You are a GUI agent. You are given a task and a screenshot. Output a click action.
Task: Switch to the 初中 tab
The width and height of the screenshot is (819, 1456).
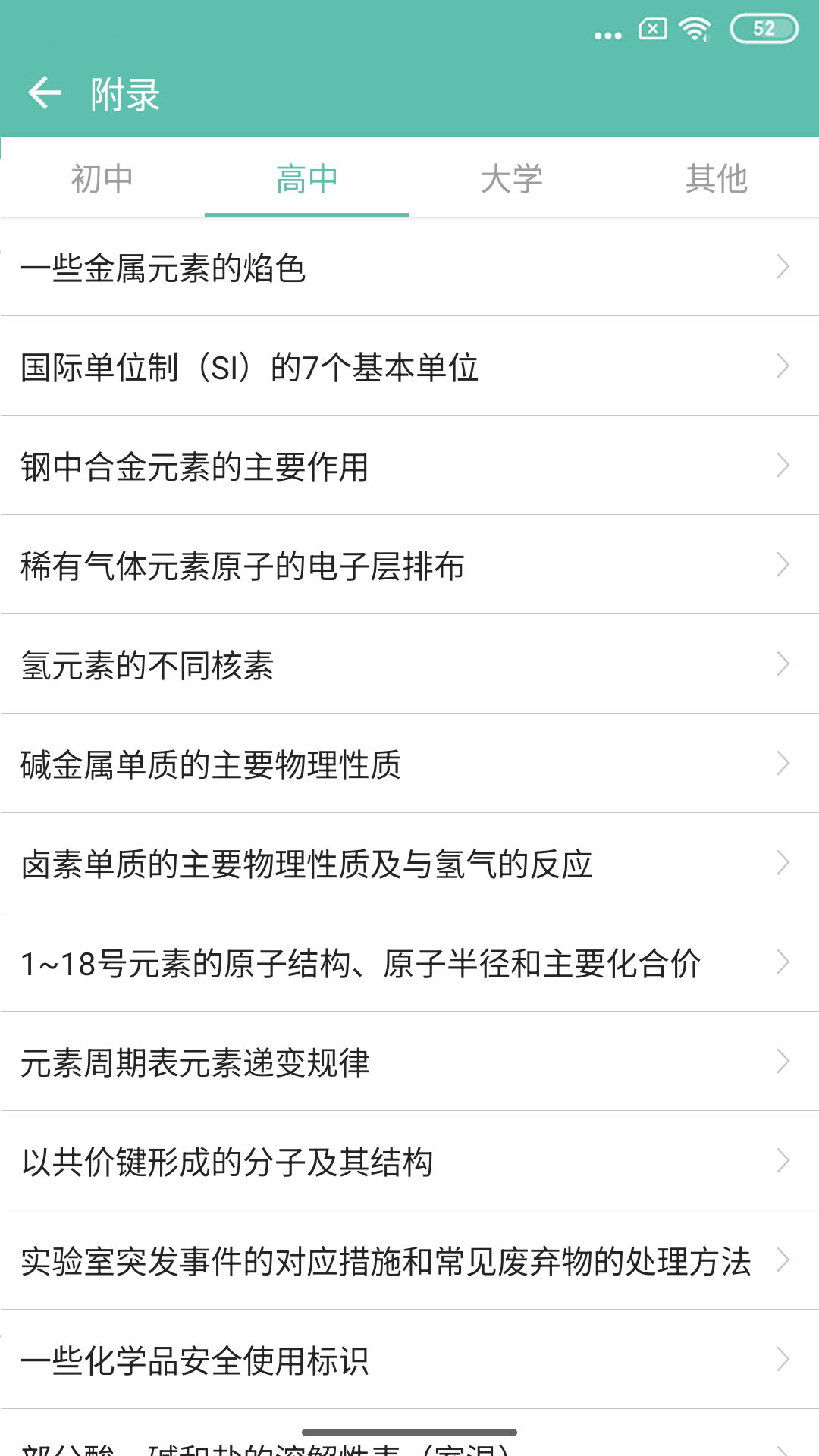coord(101,178)
